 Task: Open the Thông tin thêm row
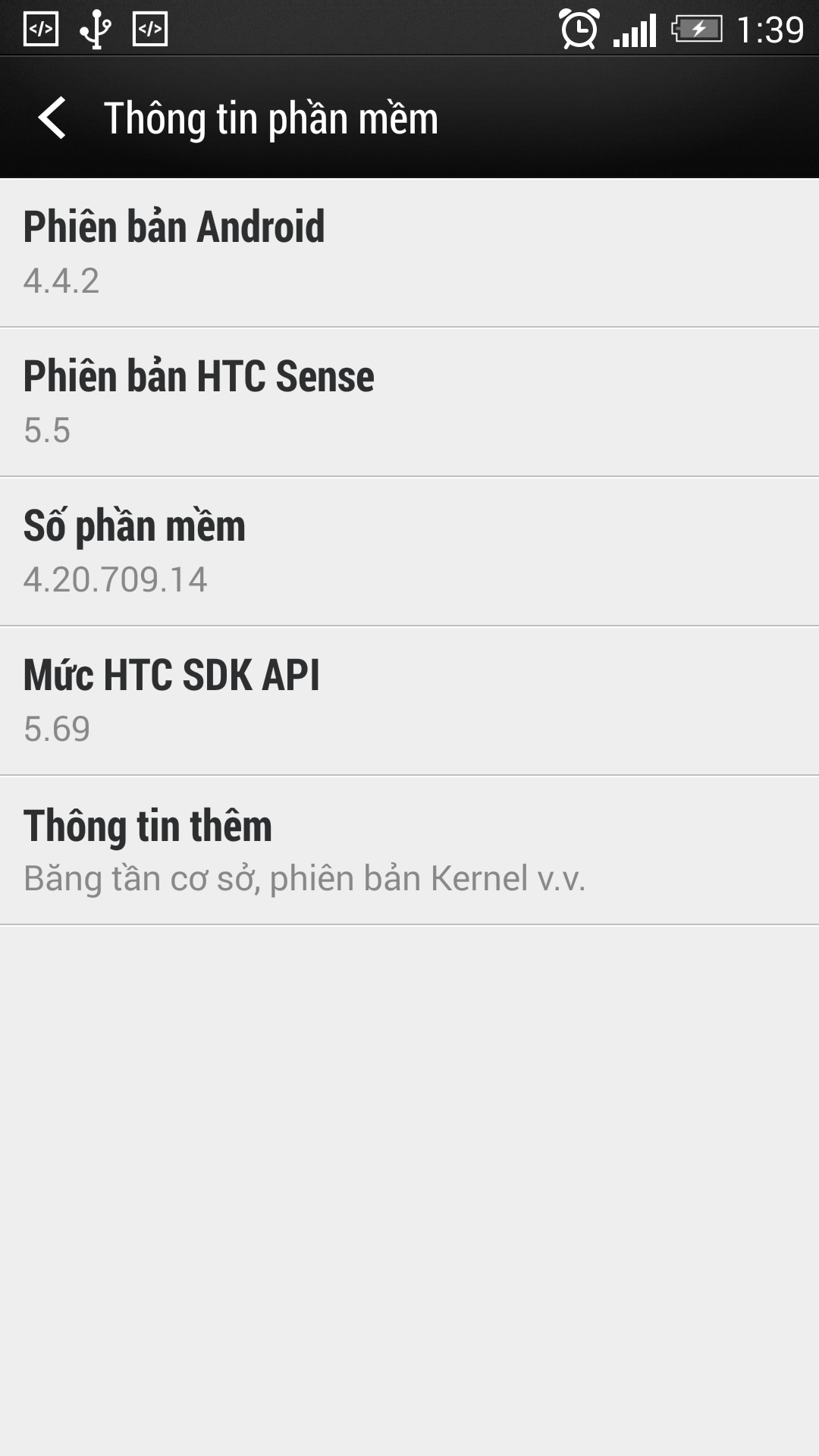409,850
